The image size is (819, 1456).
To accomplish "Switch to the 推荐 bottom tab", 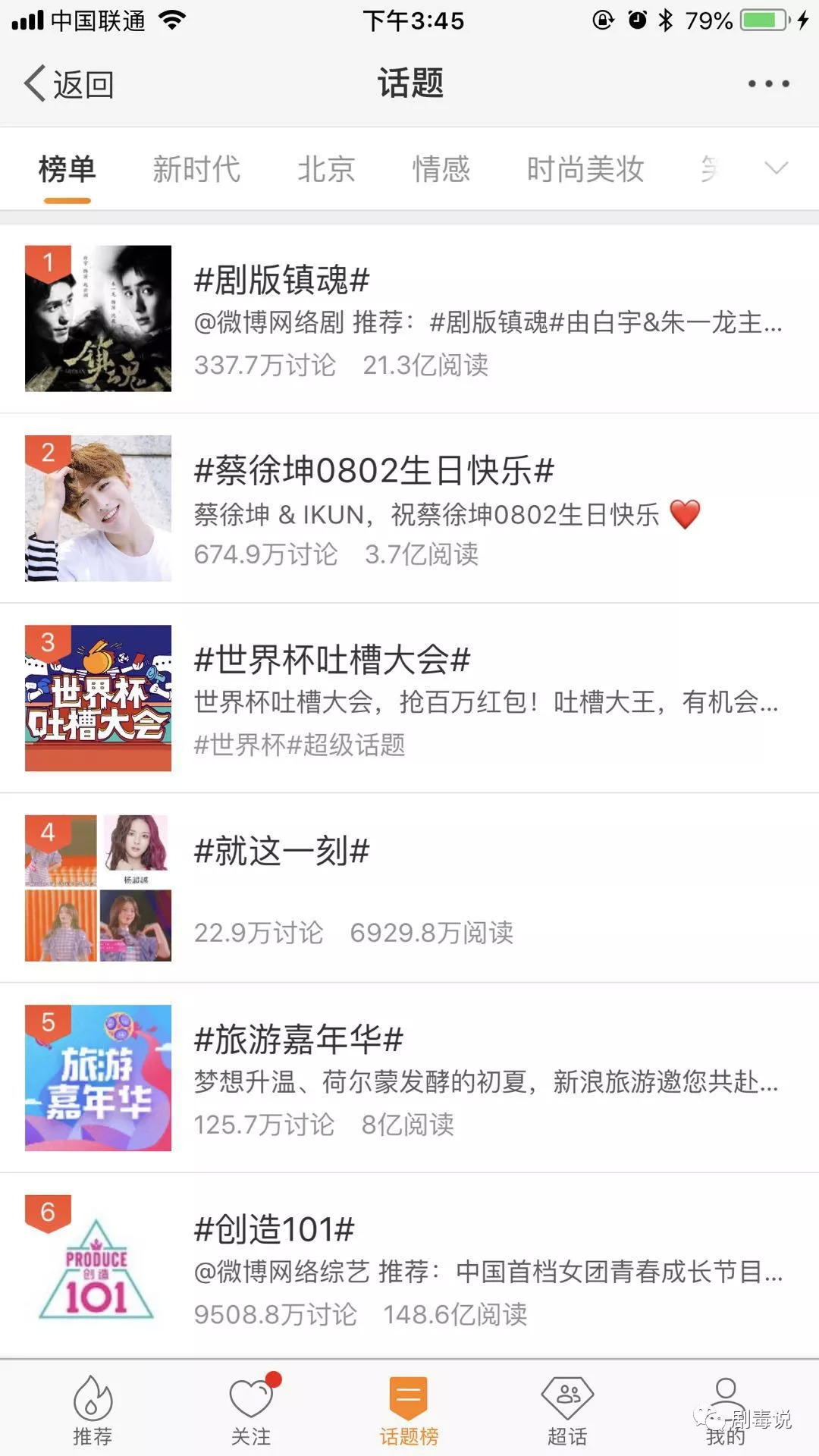I will 93,1410.
